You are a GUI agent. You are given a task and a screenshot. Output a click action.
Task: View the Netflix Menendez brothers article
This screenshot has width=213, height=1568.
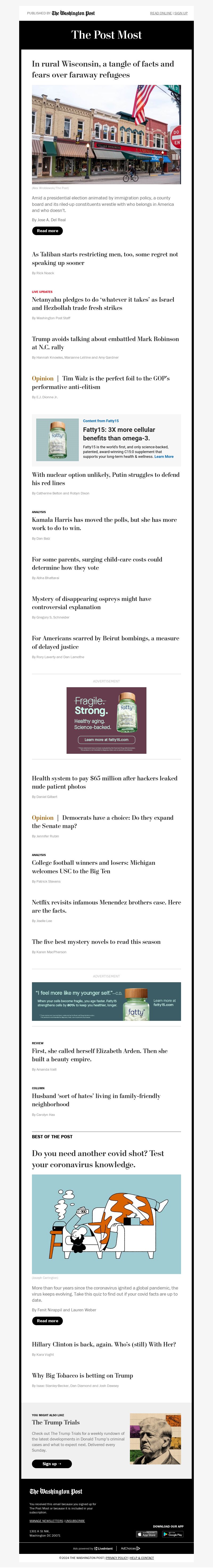pos(106,906)
